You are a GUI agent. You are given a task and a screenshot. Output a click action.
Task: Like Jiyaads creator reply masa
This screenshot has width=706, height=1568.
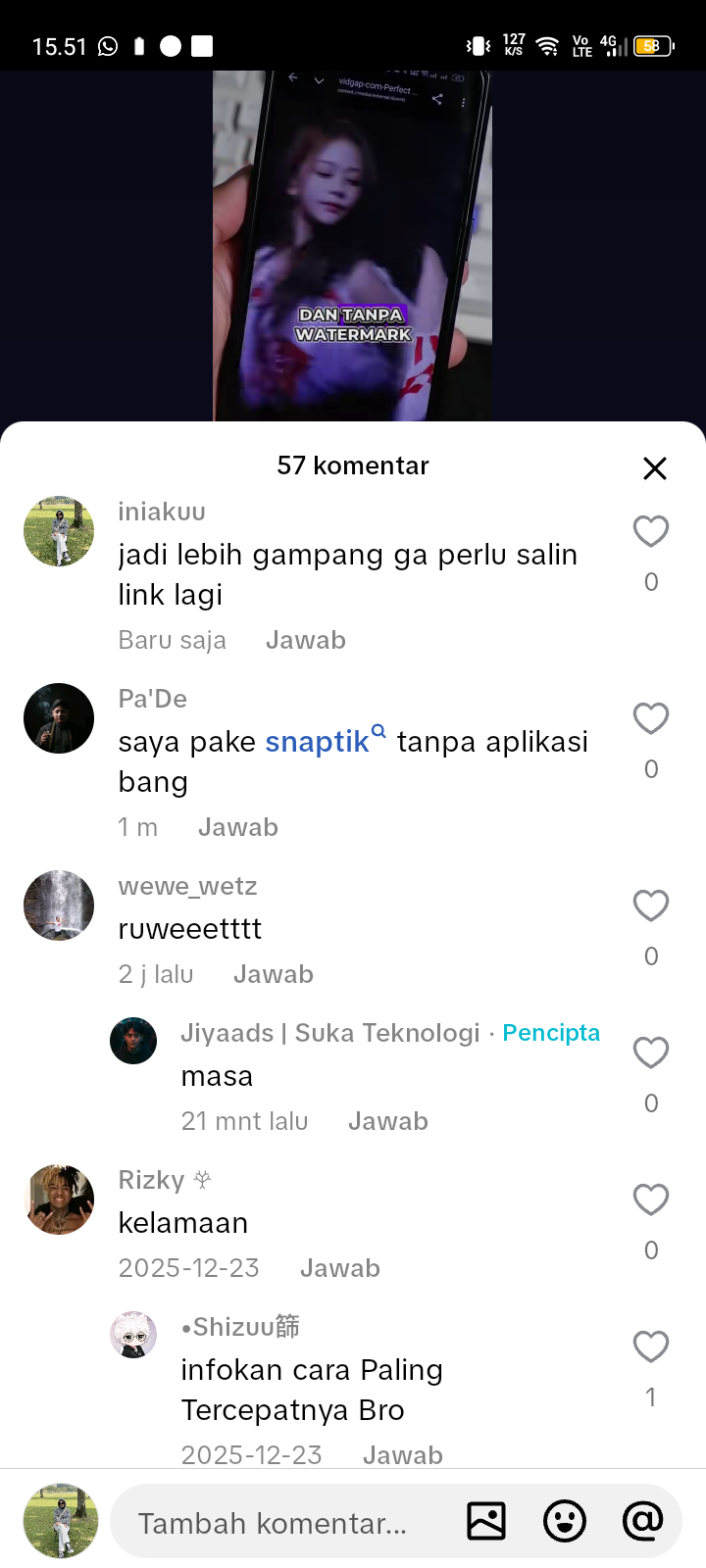(651, 1053)
